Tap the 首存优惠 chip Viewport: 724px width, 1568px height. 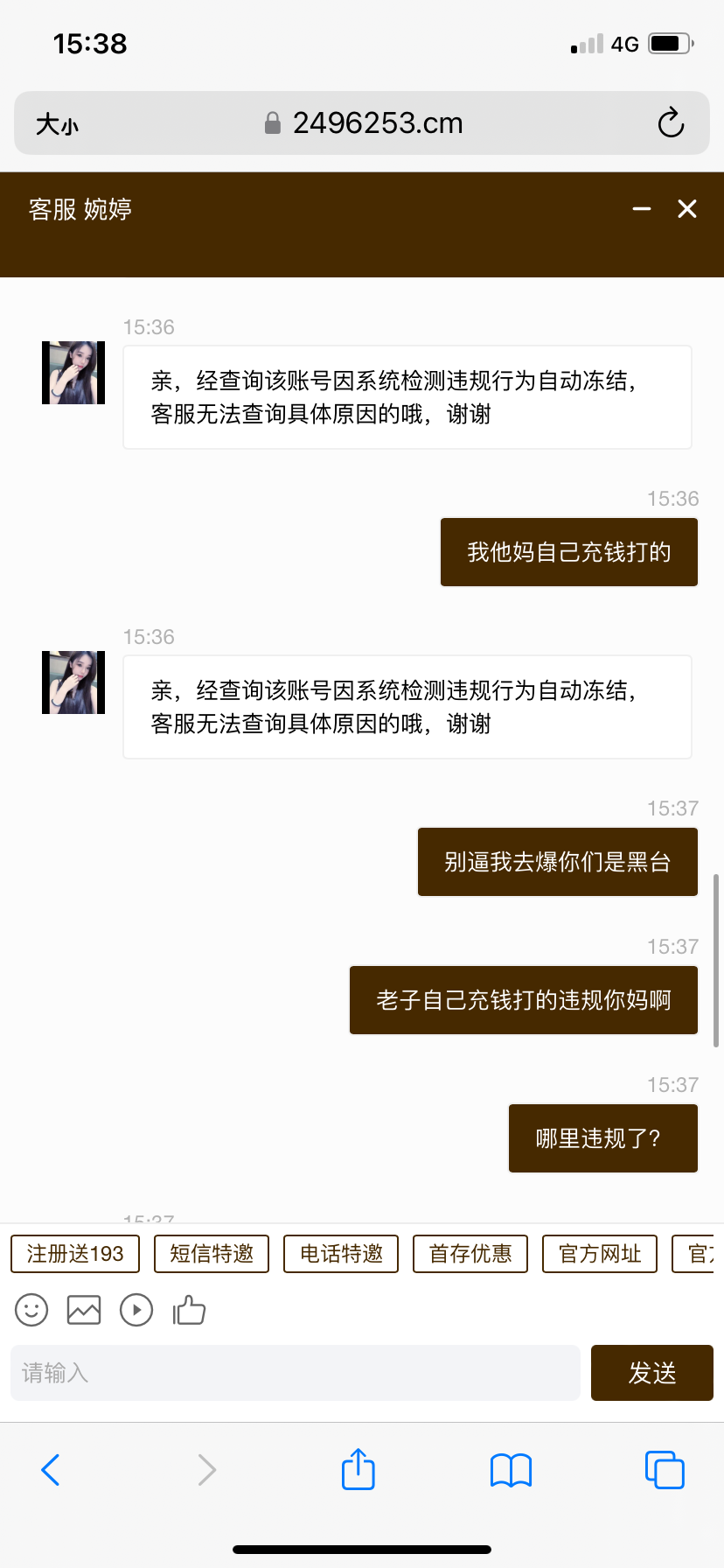[x=470, y=1254]
